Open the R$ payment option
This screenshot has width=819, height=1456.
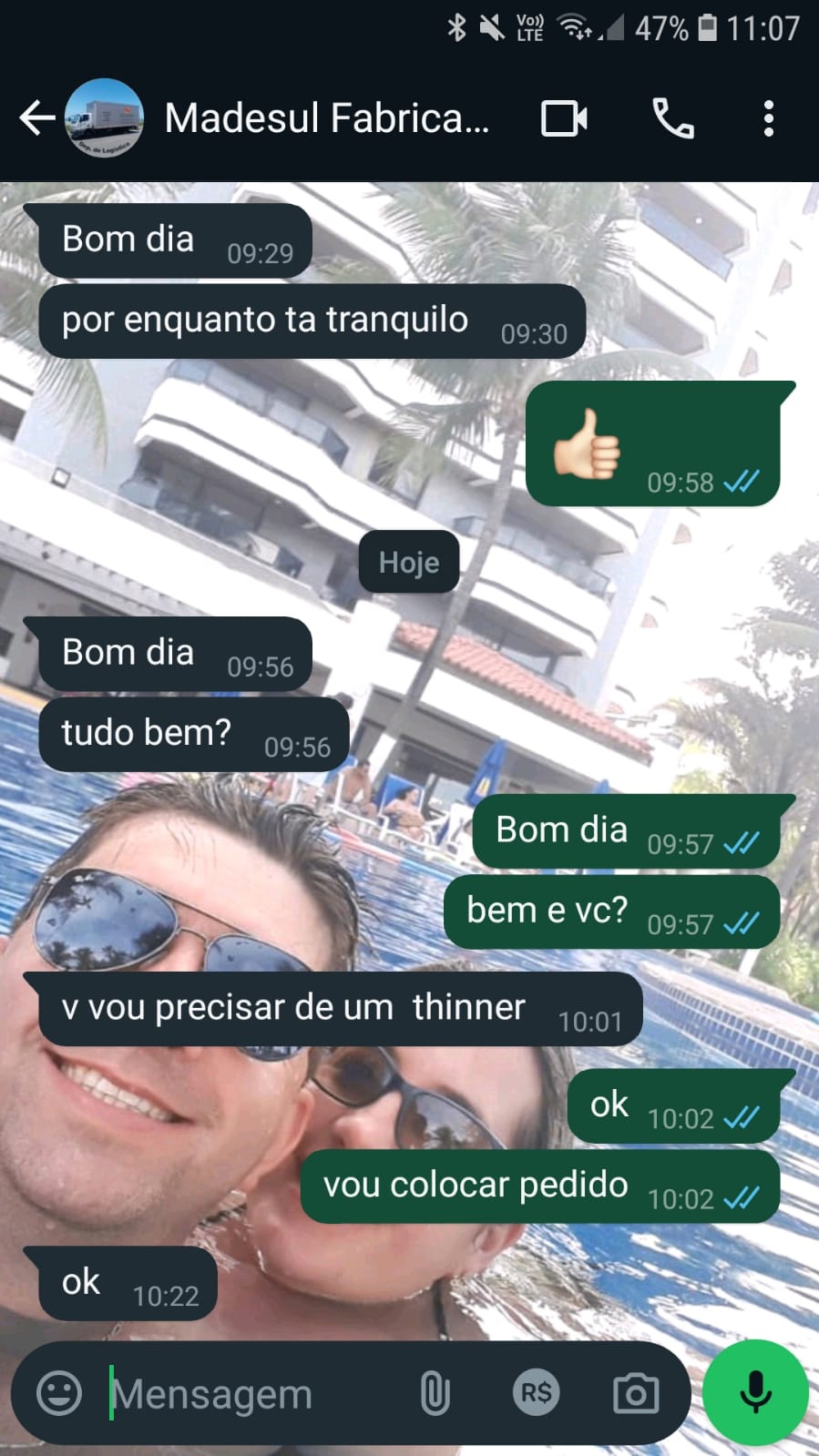click(x=536, y=1393)
